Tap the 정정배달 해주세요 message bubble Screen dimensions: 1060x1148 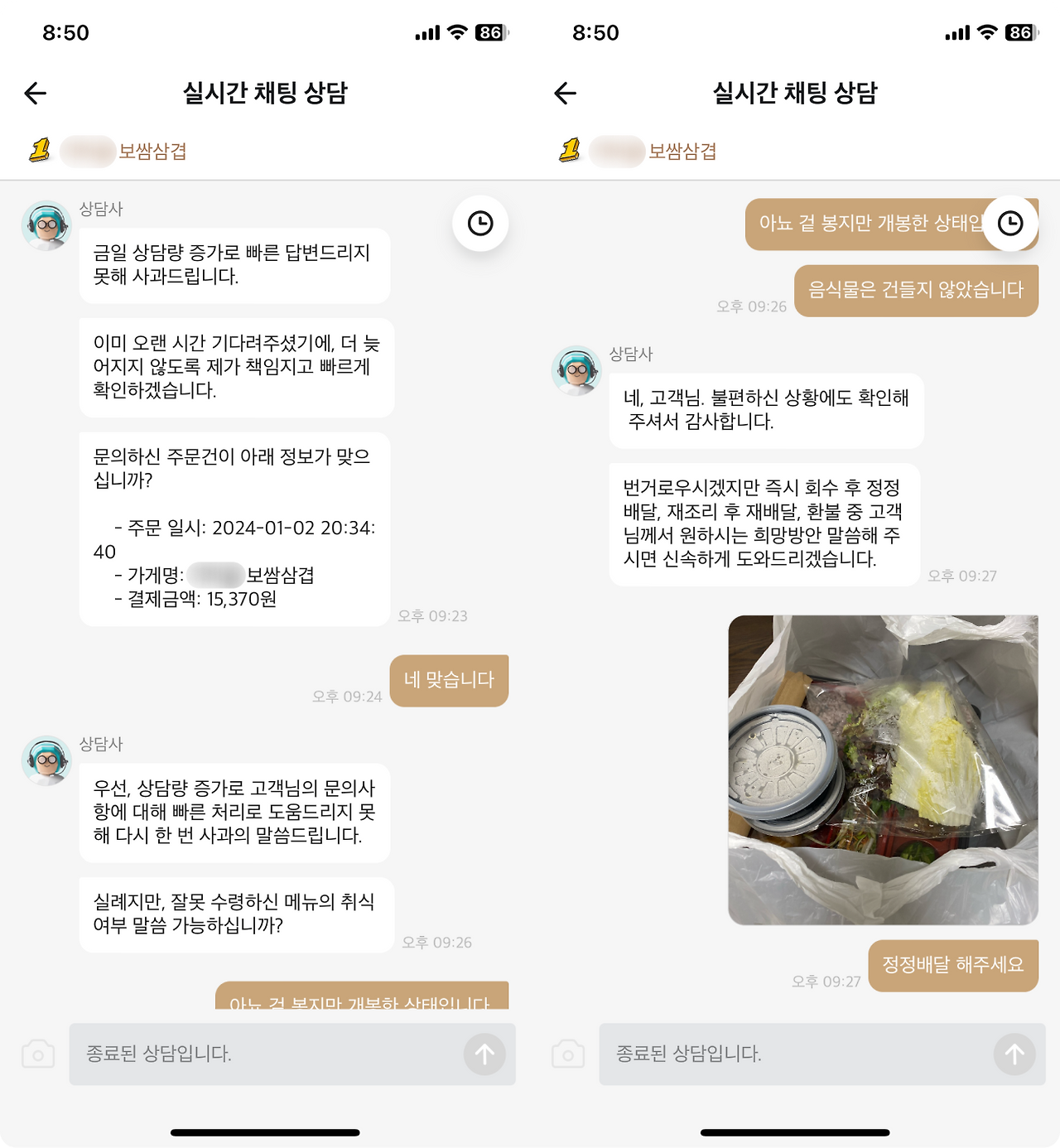(x=952, y=965)
